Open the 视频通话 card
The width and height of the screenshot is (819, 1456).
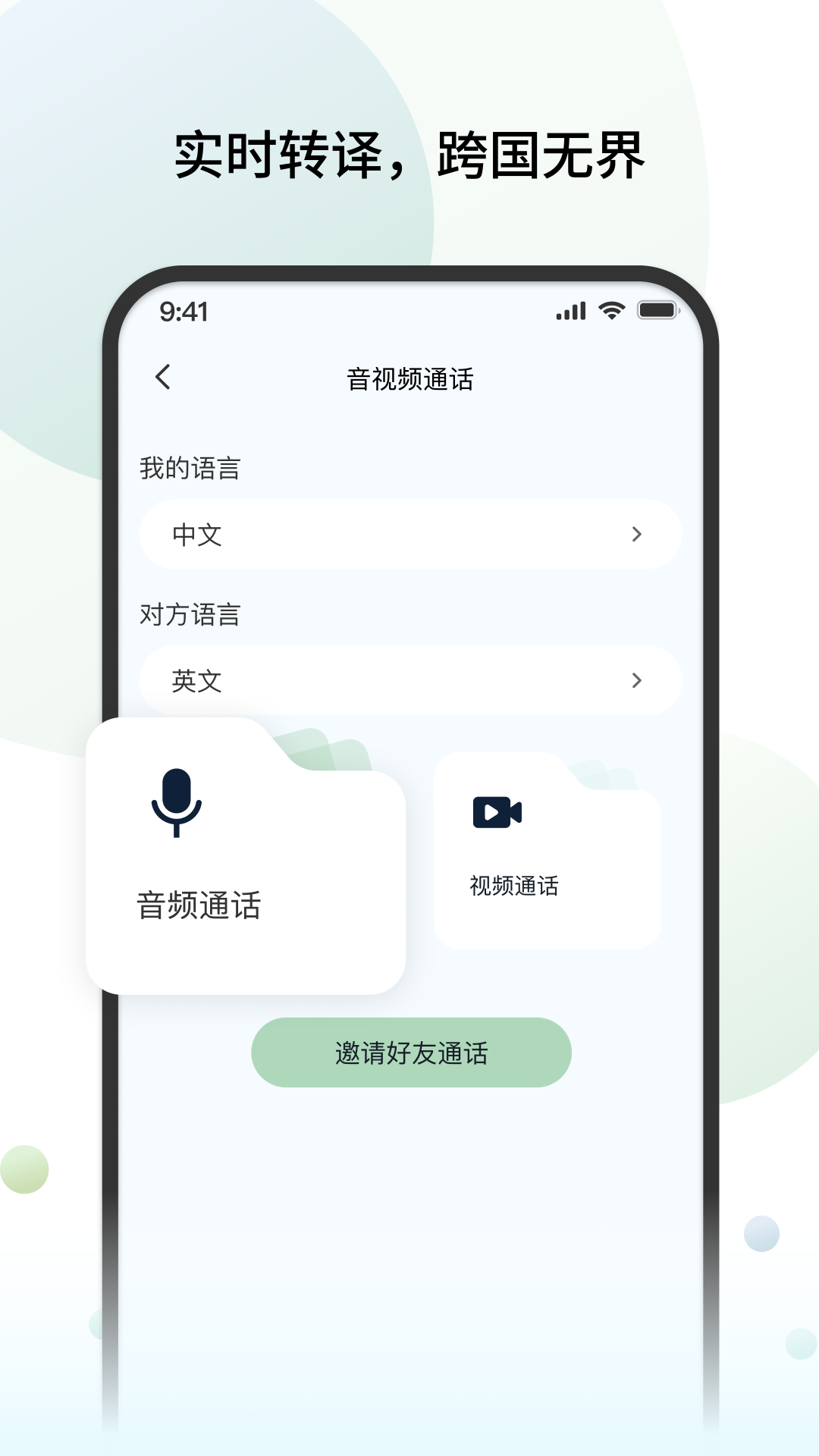(548, 849)
